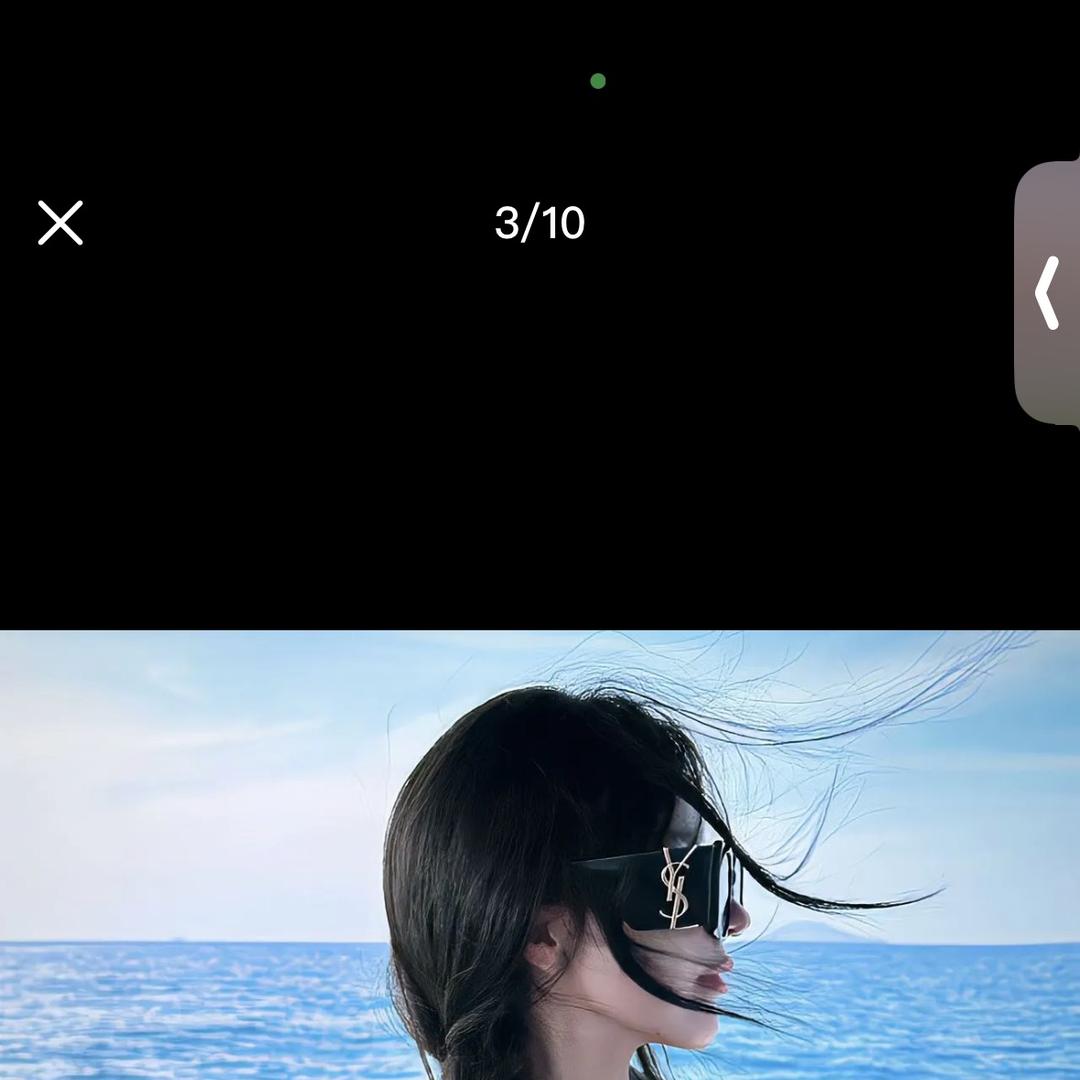Close the photo viewer
Screen dimensions: 1080x1080
coord(60,222)
